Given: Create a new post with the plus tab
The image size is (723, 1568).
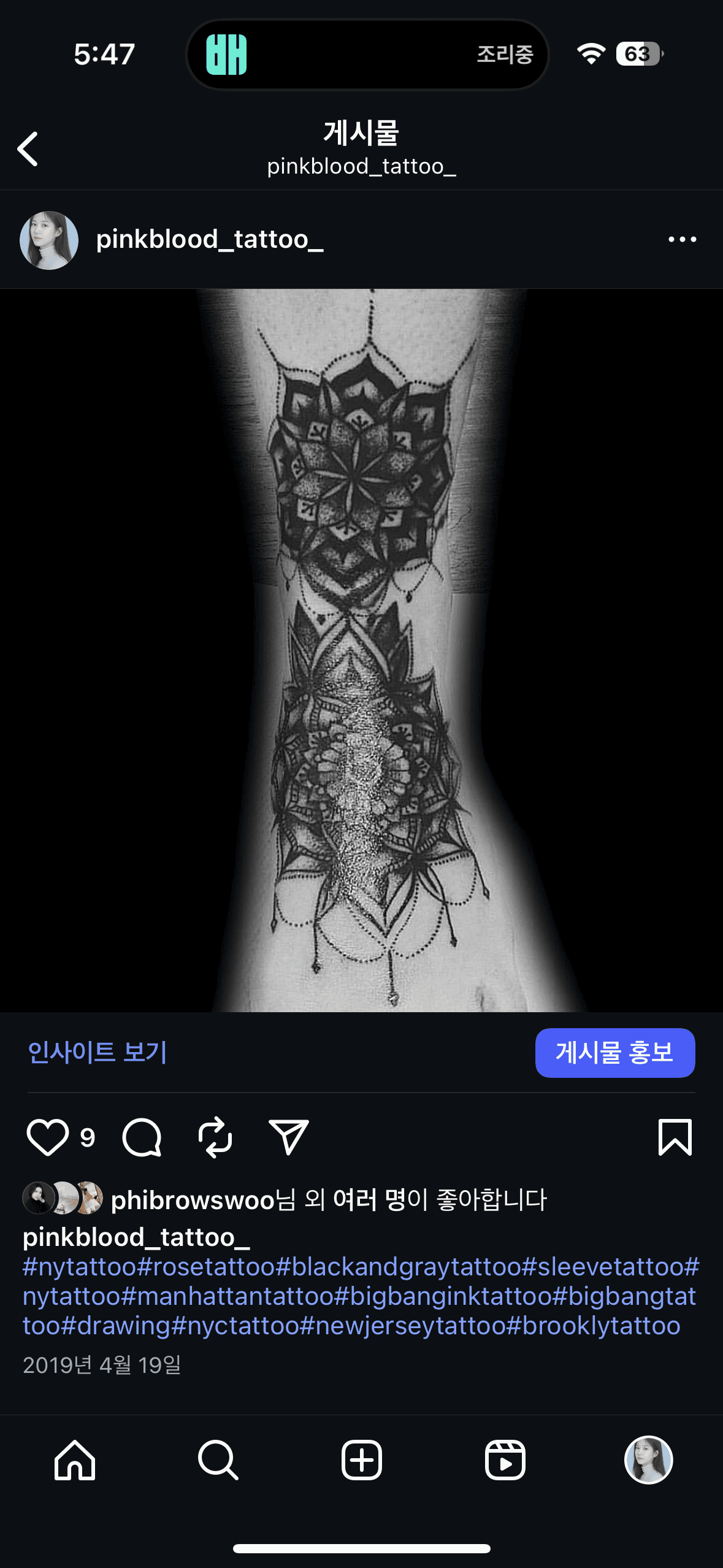Looking at the screenshot, I should click(362, 1460).
